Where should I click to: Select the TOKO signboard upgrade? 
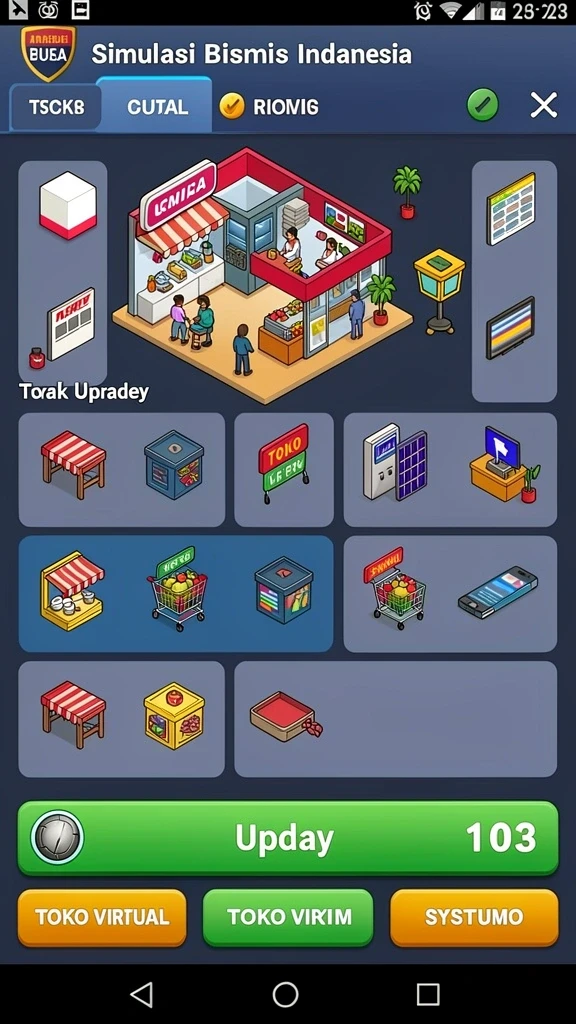tap(284, 463)
